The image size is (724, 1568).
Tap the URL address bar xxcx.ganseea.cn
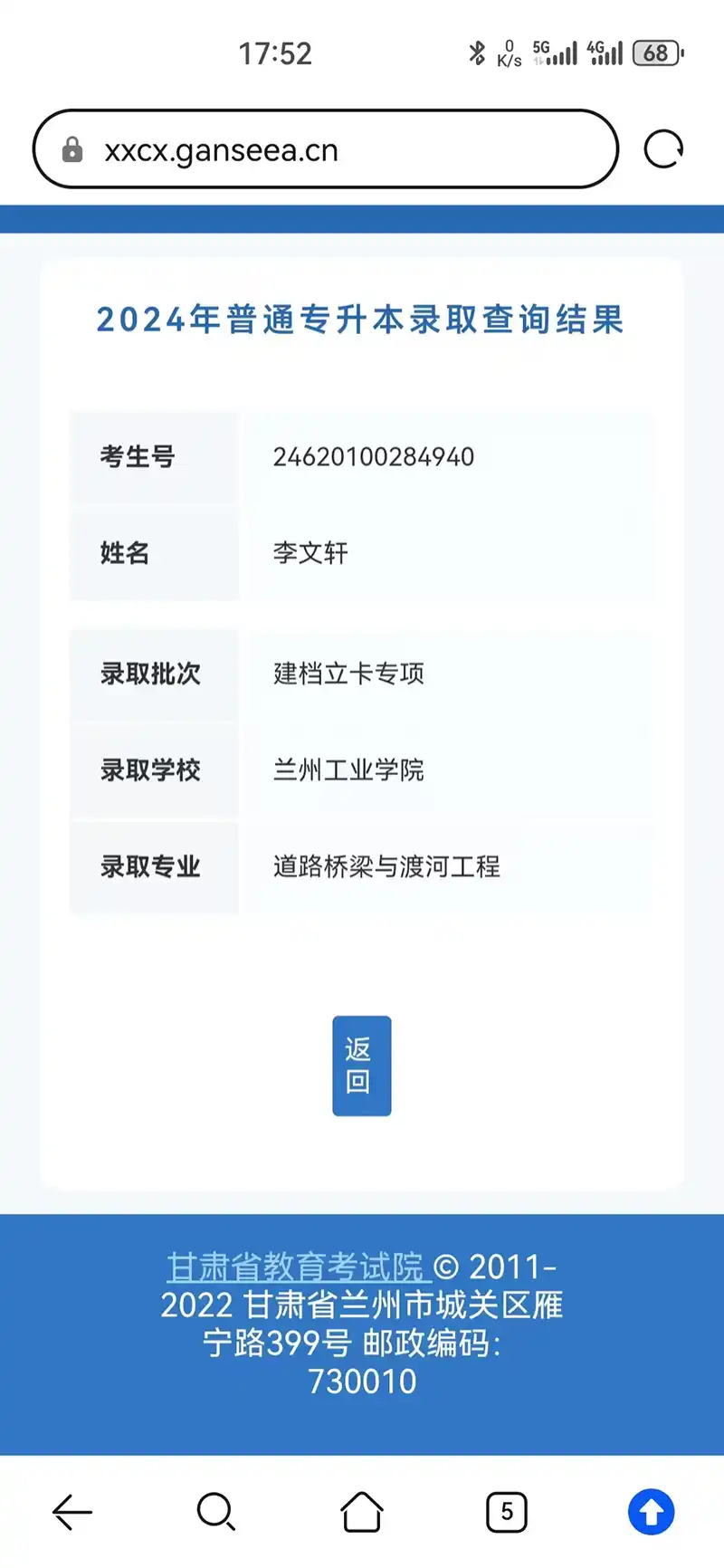326,149
